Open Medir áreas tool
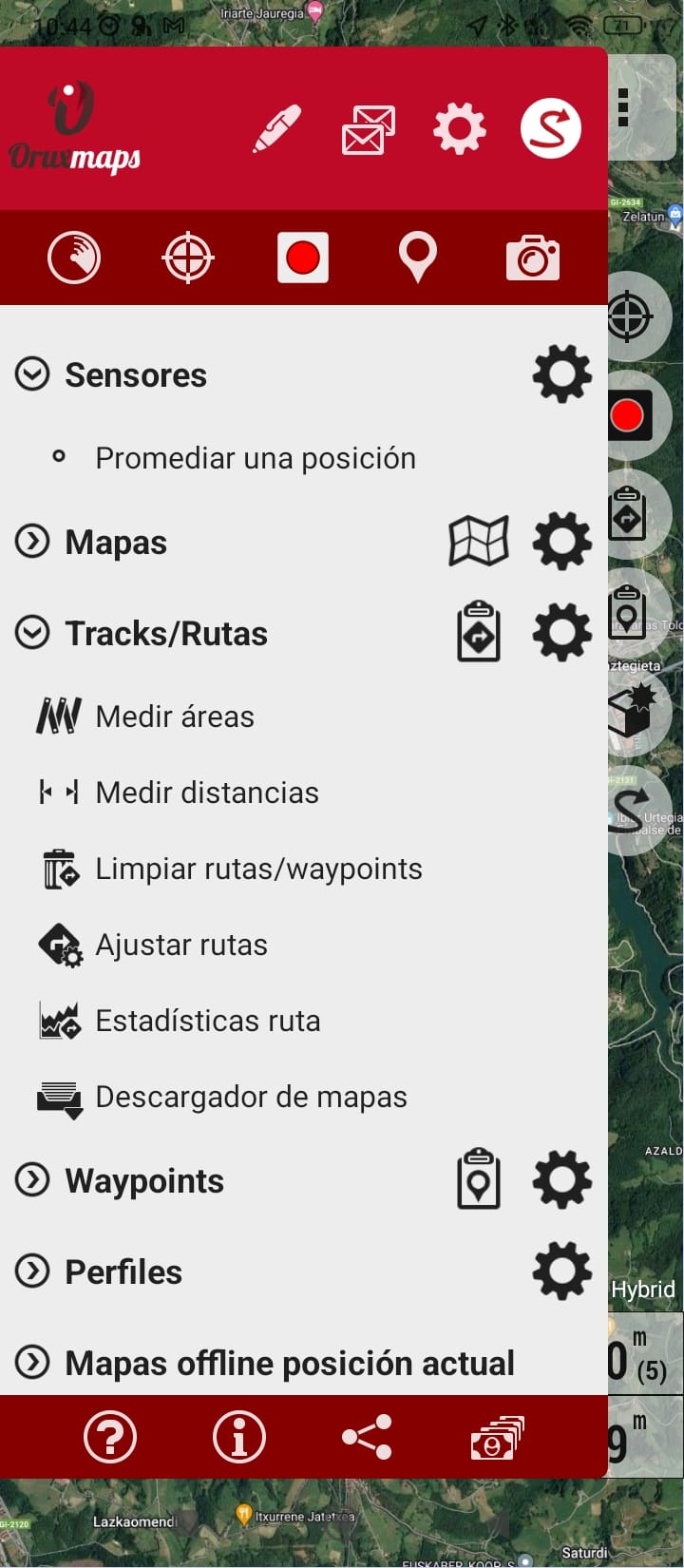The image size is (684, 1568). pos(175,717)
